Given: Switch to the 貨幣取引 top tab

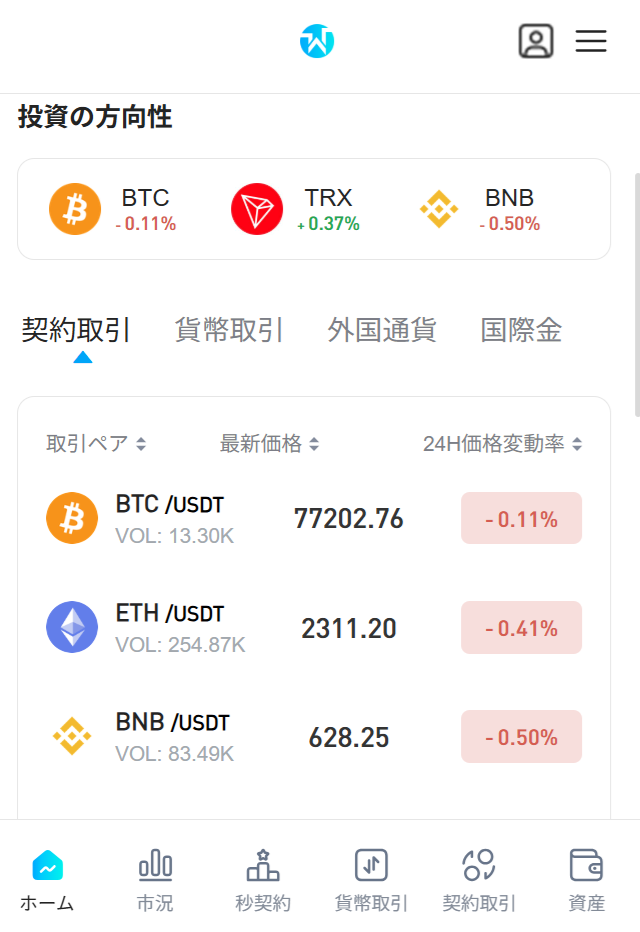Looking at the screenshot, I should [229, 330].
